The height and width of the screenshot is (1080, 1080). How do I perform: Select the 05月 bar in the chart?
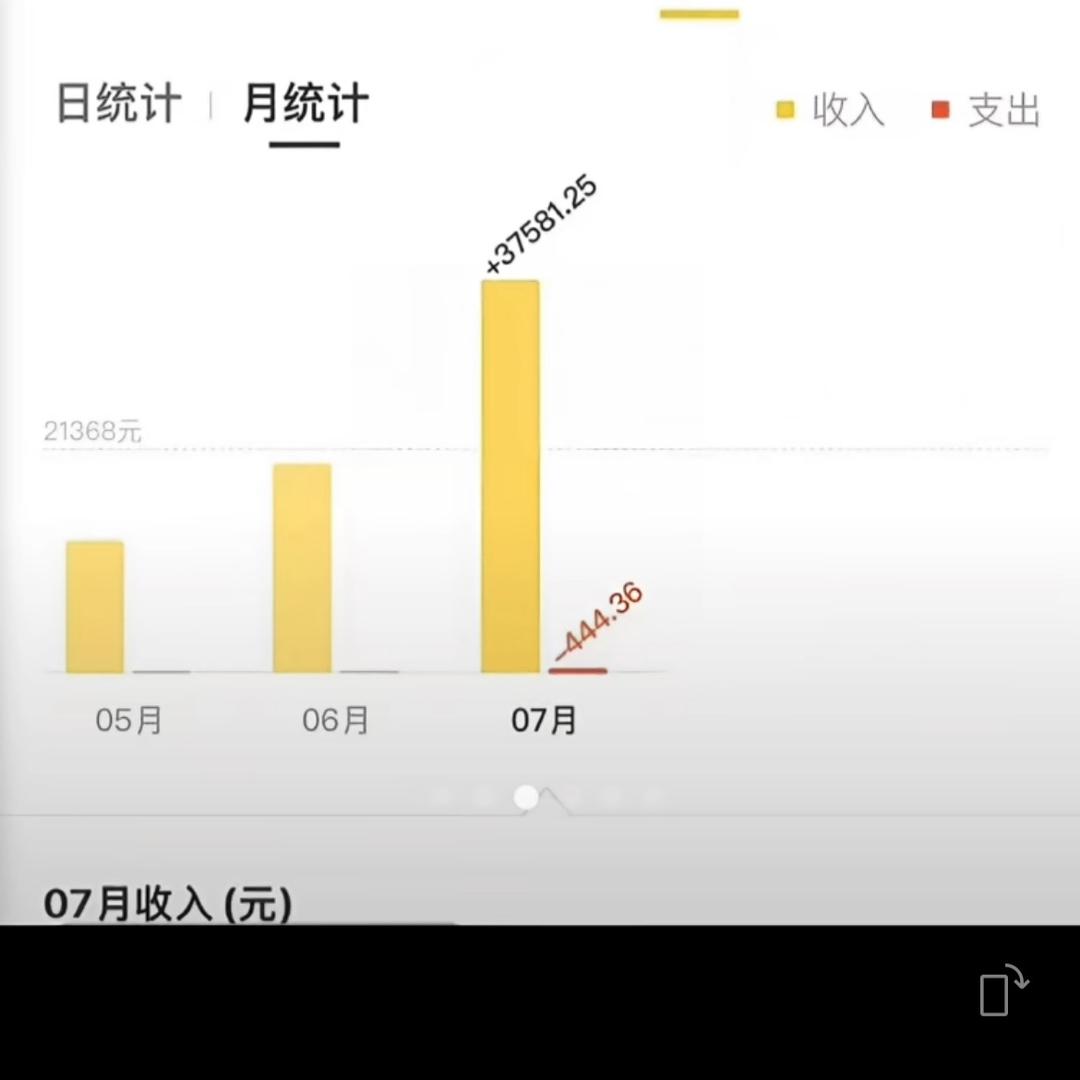[95, 606]
